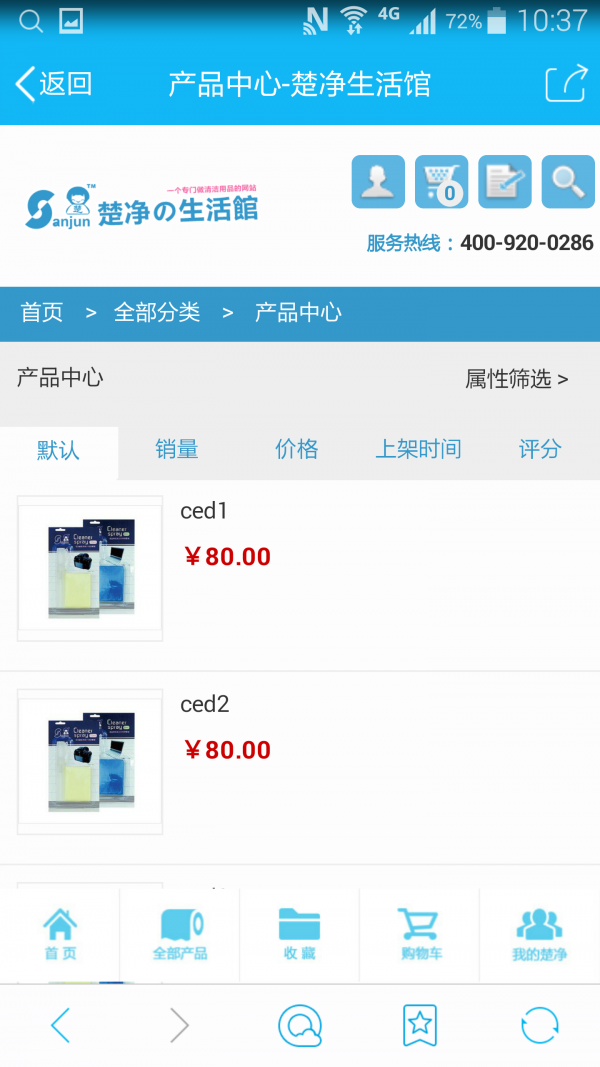Open the shopping cart icon in header
Viewport: 600px width, 1067px height.
click(441, 182)
